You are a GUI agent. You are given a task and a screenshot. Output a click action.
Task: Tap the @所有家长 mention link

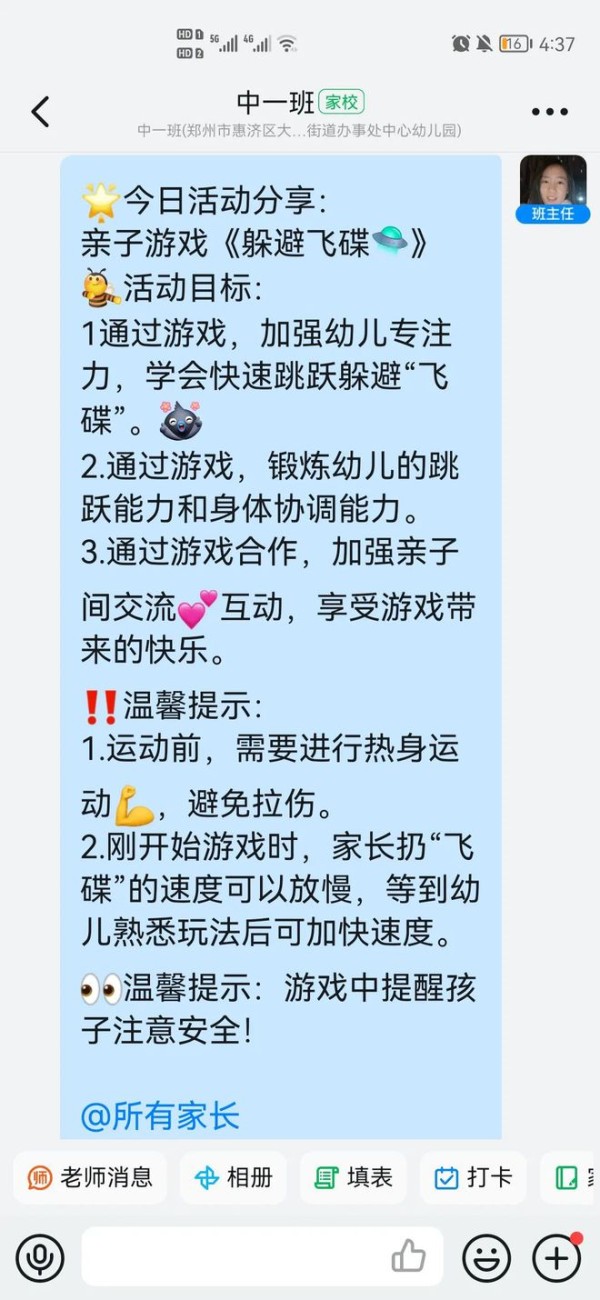click(160, 1116)
